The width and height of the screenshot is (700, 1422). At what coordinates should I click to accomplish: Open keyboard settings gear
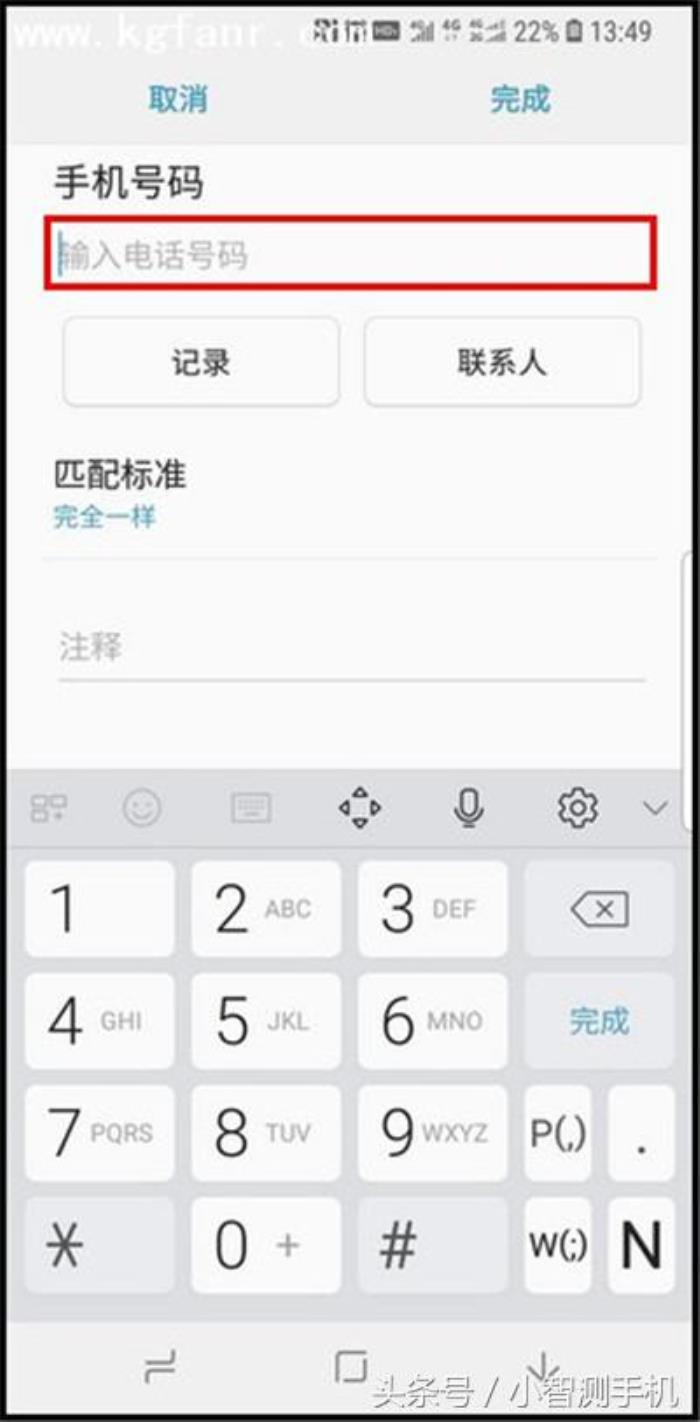pos(577,807)
